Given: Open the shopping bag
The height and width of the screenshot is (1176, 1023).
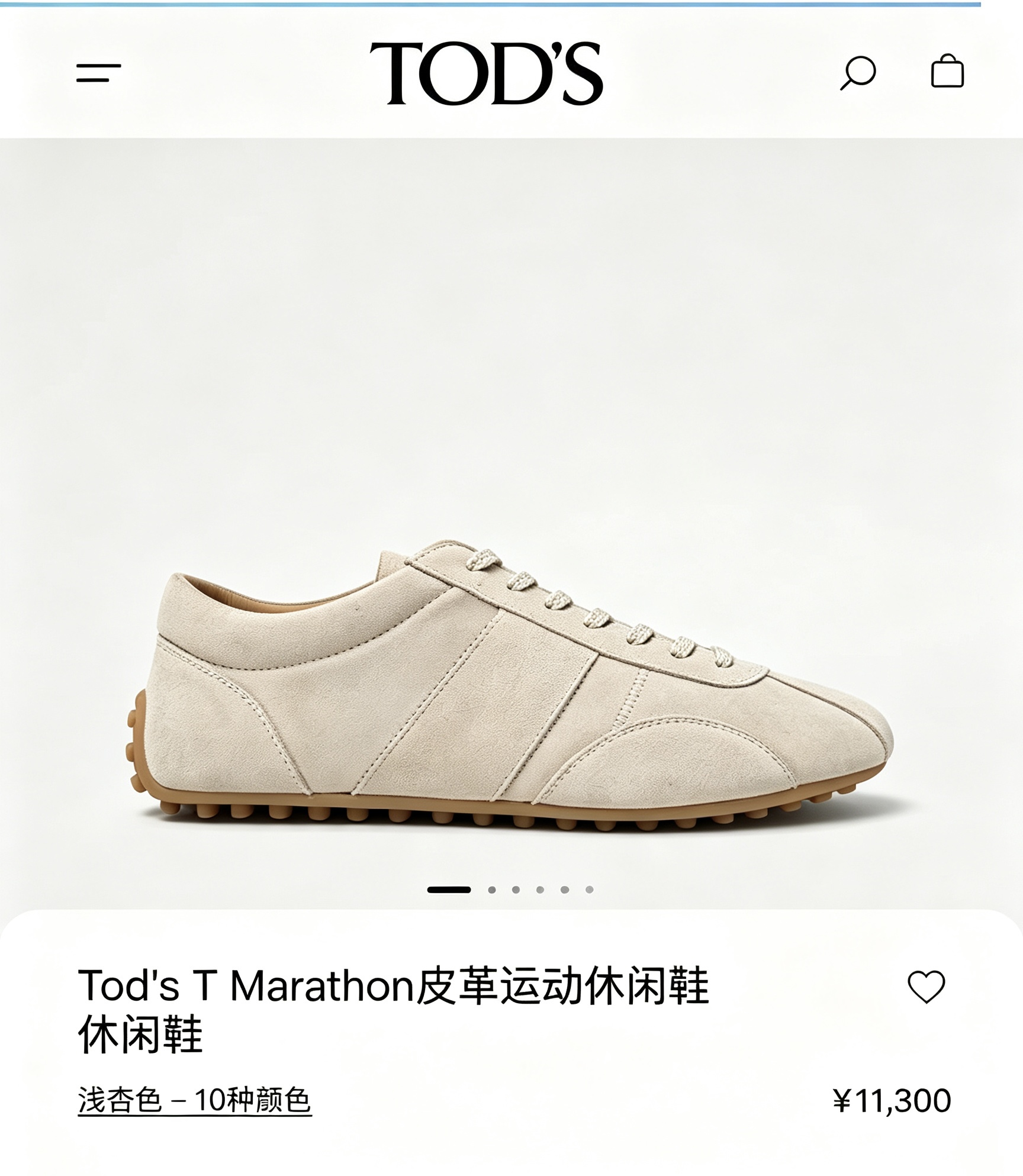Looking at the screenshot, I should point(947,71).
